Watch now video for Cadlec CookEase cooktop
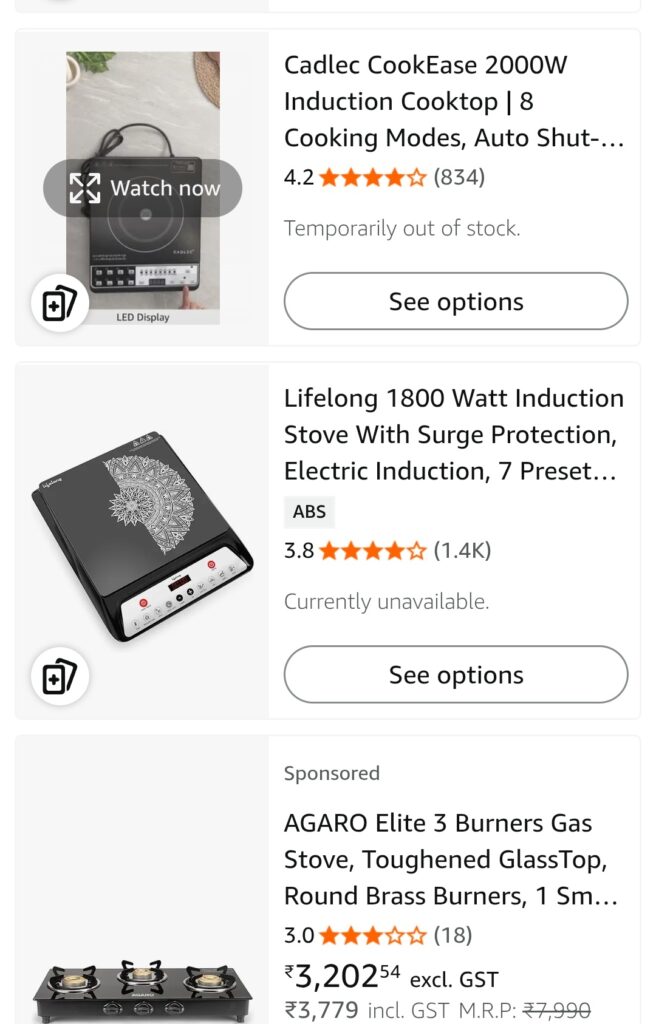 coord(143,188)
